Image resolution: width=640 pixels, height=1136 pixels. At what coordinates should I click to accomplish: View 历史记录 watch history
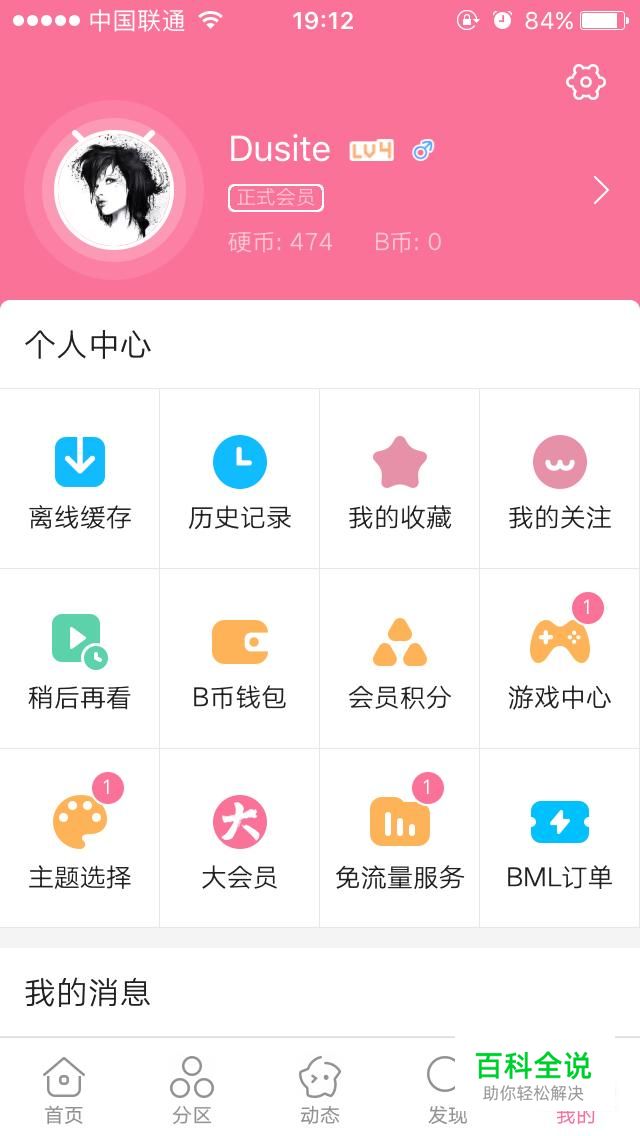click(240, 480)
